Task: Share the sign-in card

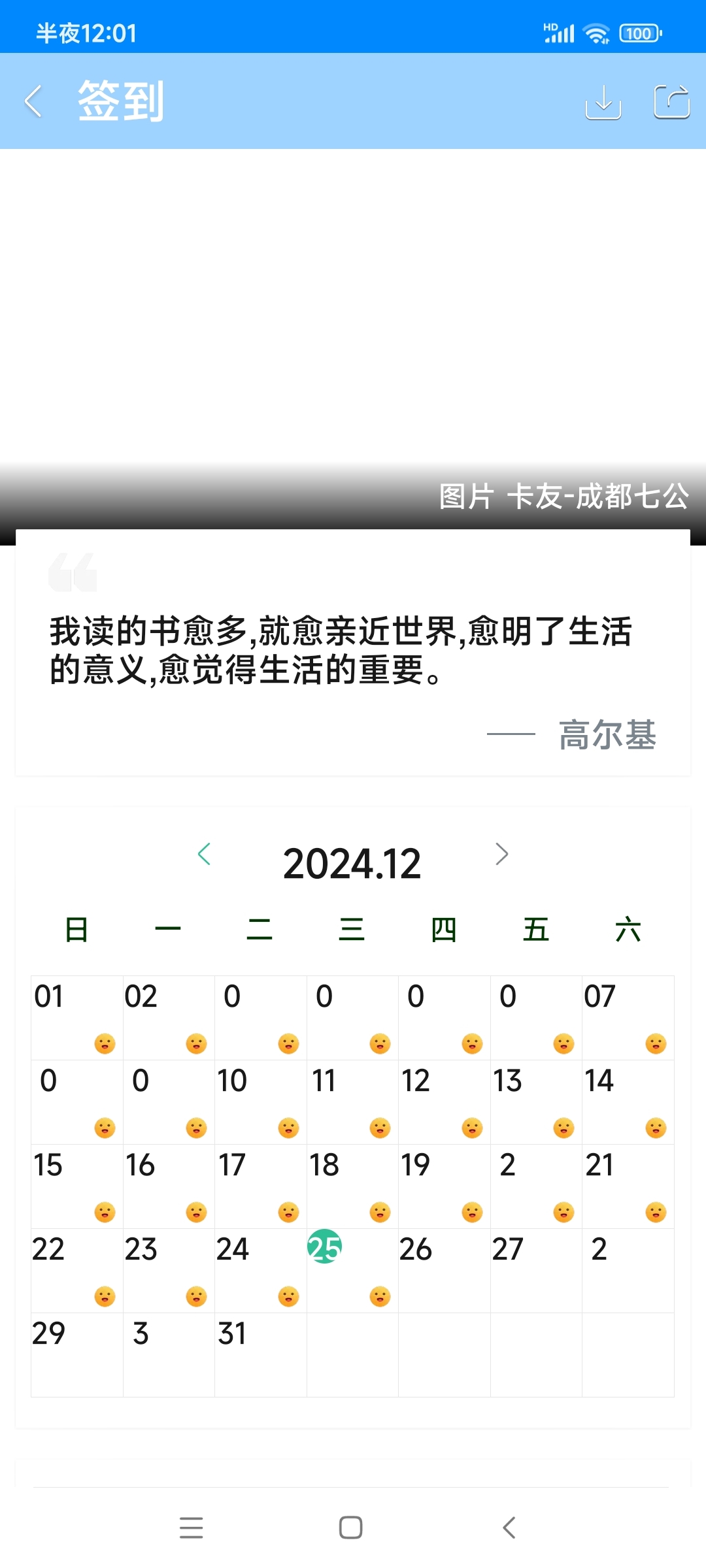Action: [x=671, y=102]
